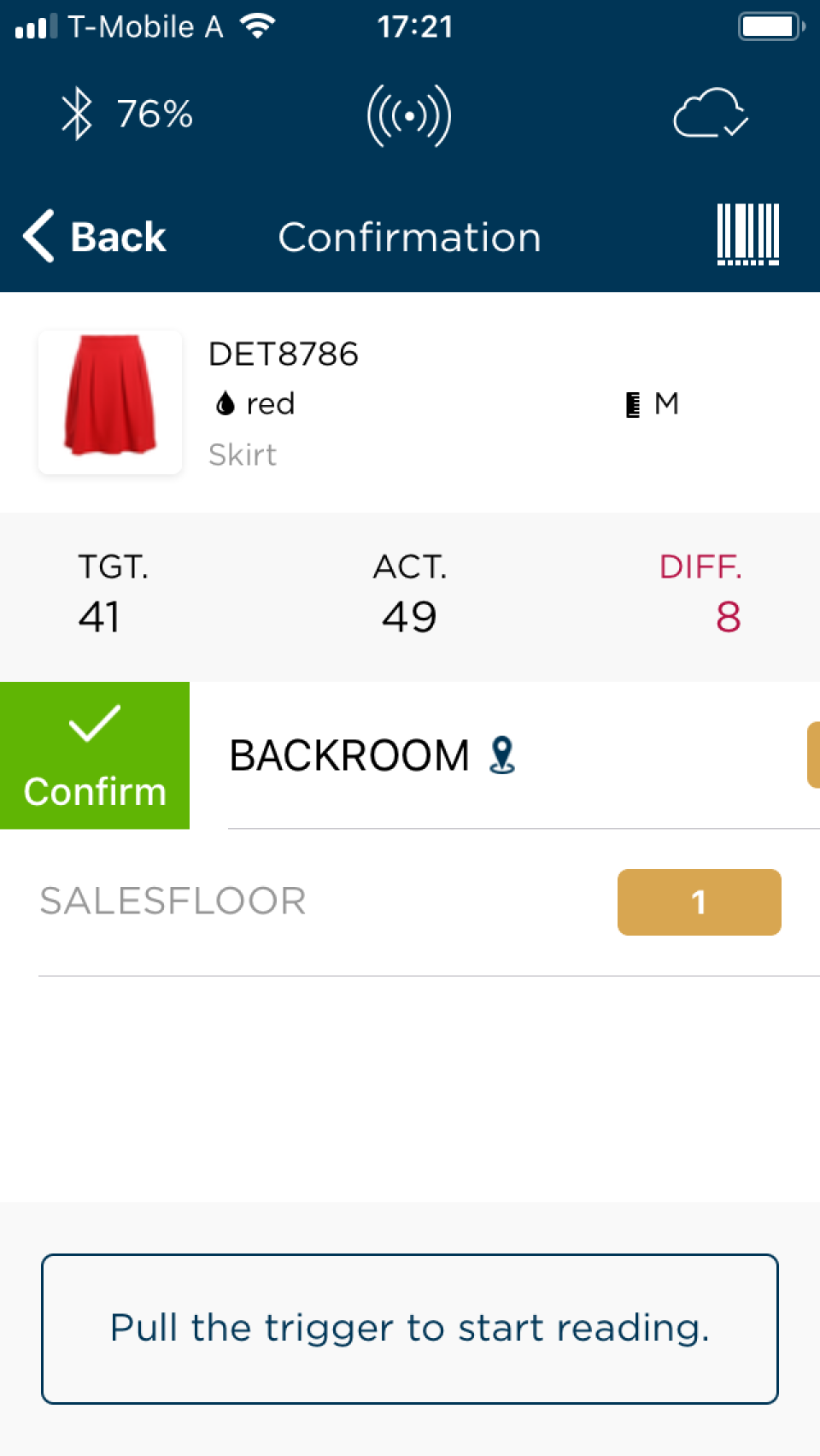Viewport: 820px width, 1456px height.
Task: Go back to the previous screen
Action: [94, 237]
